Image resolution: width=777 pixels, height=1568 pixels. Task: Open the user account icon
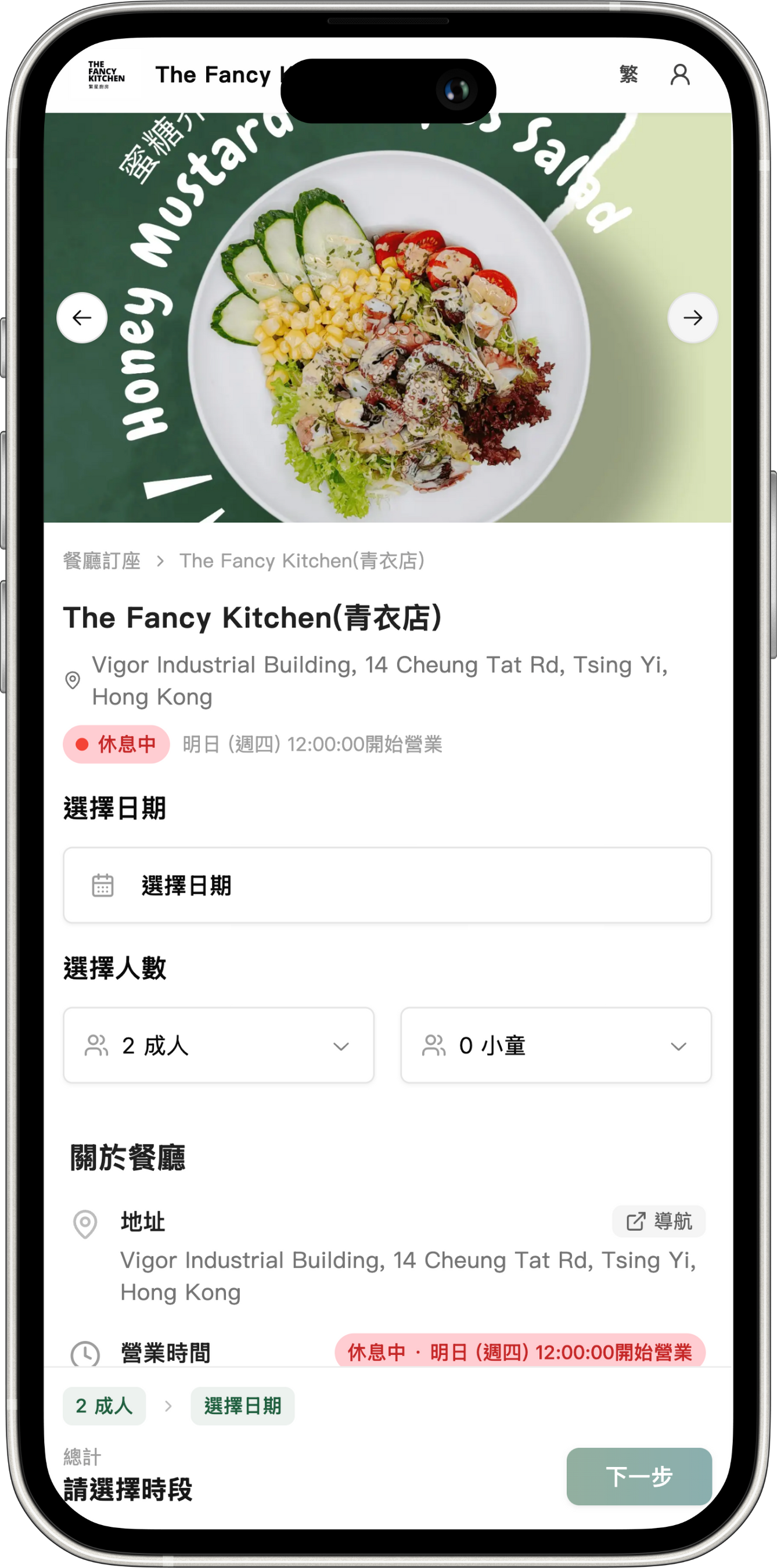(679, 75)
